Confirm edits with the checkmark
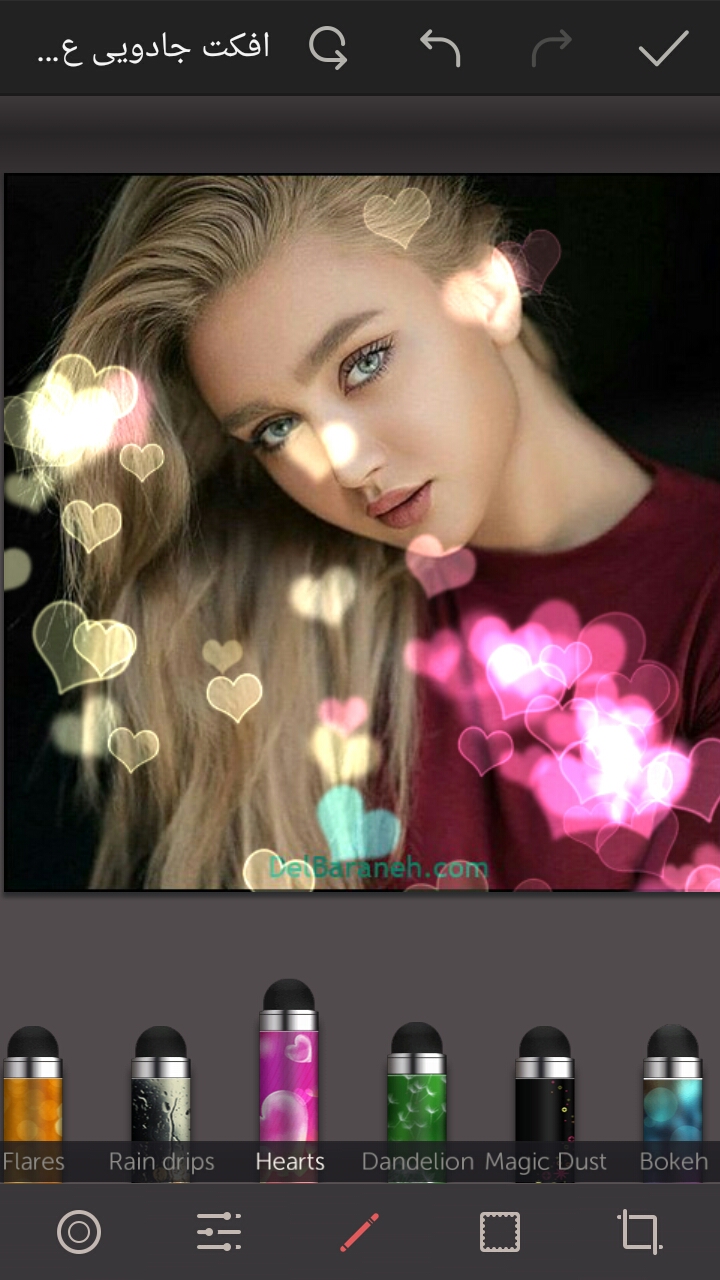Viewport: 720px width, 1280px height. 664,48
